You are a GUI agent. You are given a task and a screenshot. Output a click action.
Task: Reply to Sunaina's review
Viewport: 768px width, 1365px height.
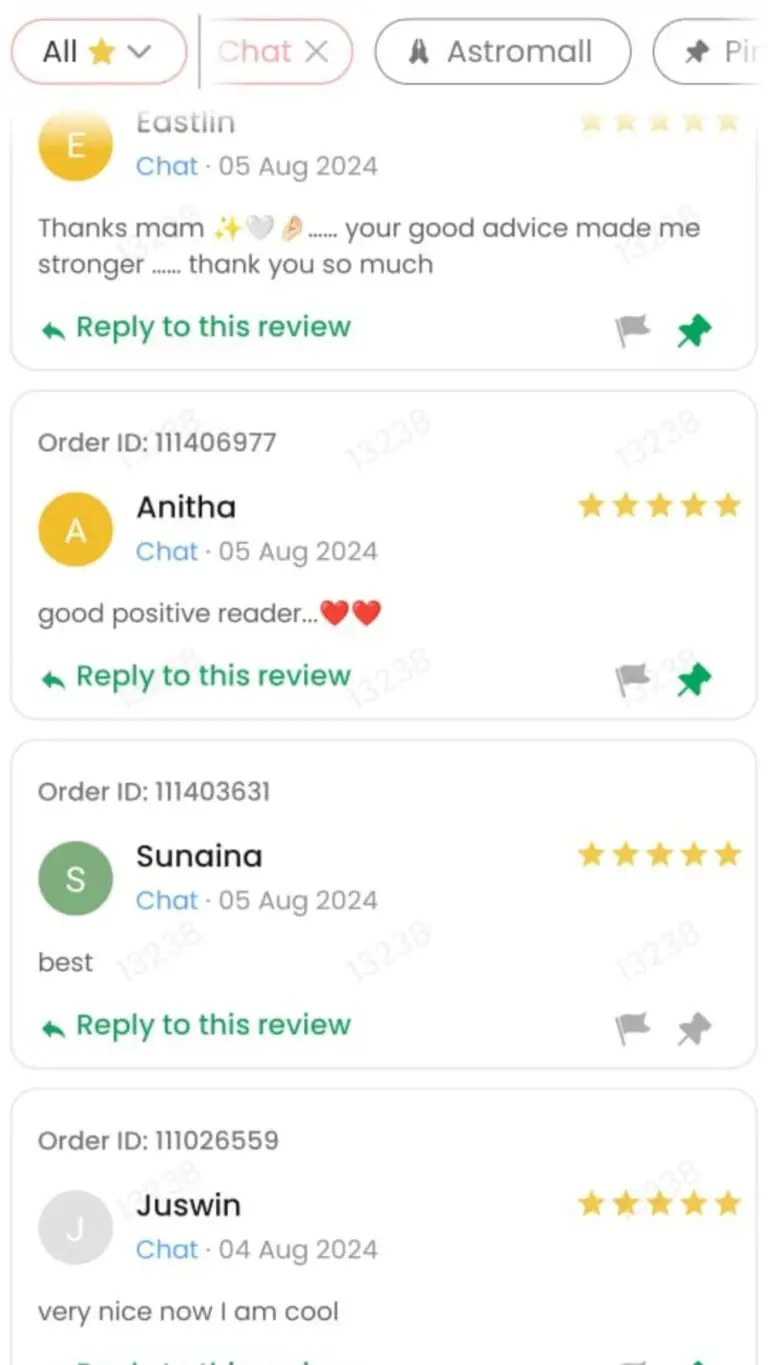[x=196, y=1026]
